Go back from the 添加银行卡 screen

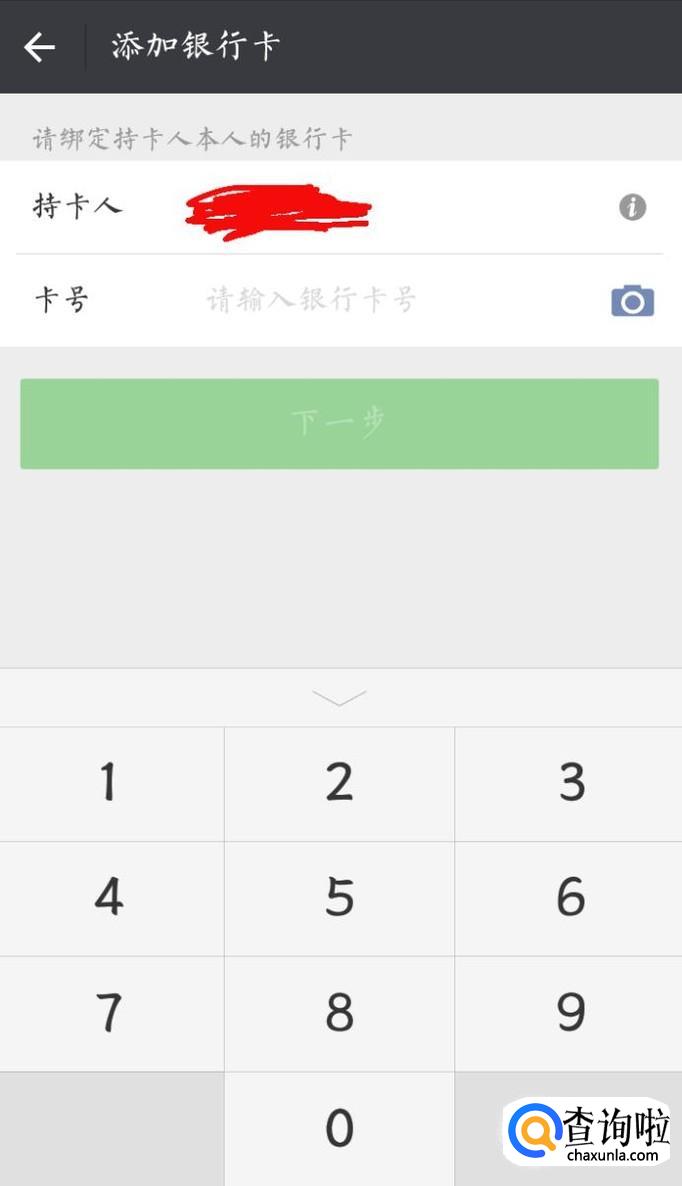(39, 47)
